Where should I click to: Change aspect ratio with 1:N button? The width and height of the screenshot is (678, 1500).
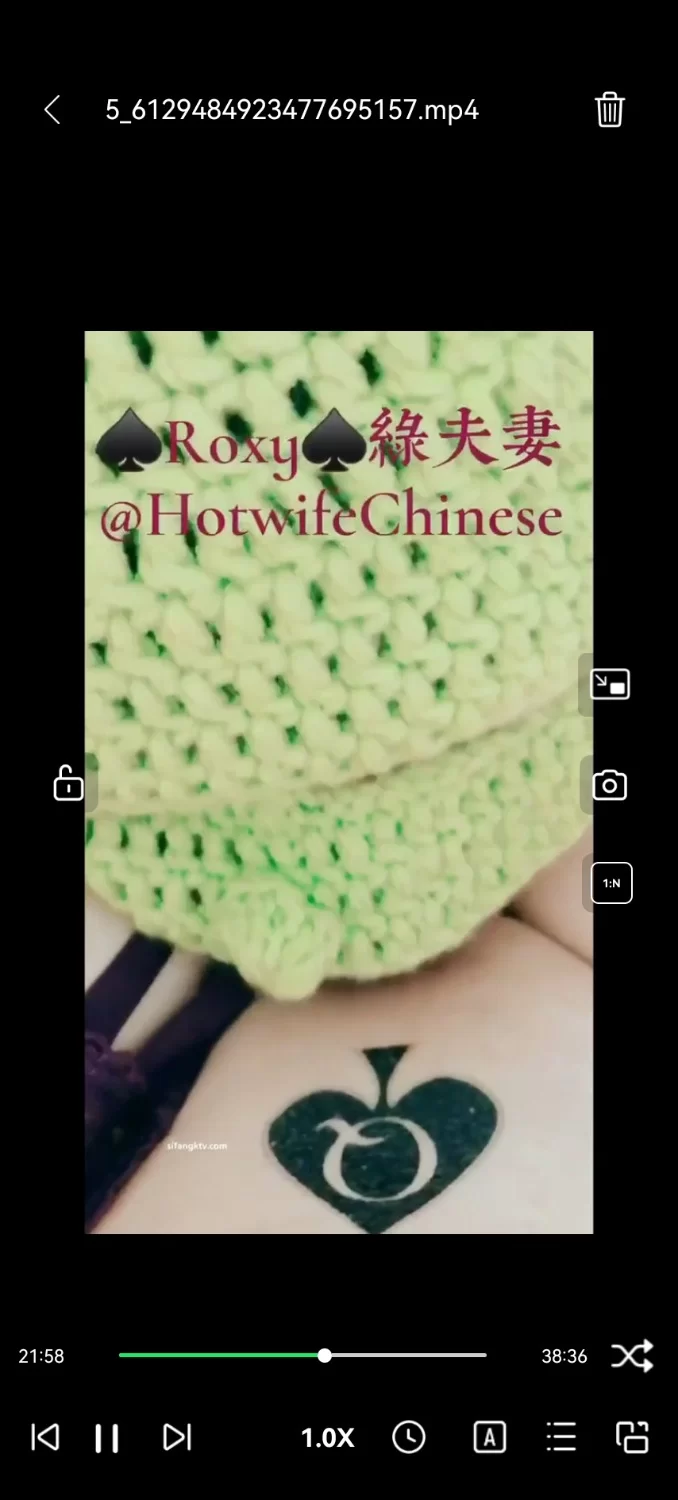tap(611, 883)
